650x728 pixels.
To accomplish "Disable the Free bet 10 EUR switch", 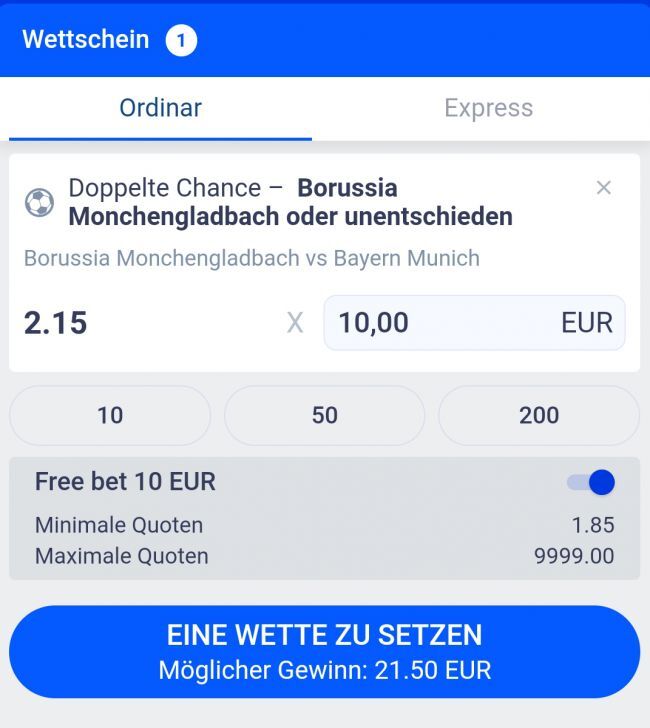I will (x=591, y=483).
